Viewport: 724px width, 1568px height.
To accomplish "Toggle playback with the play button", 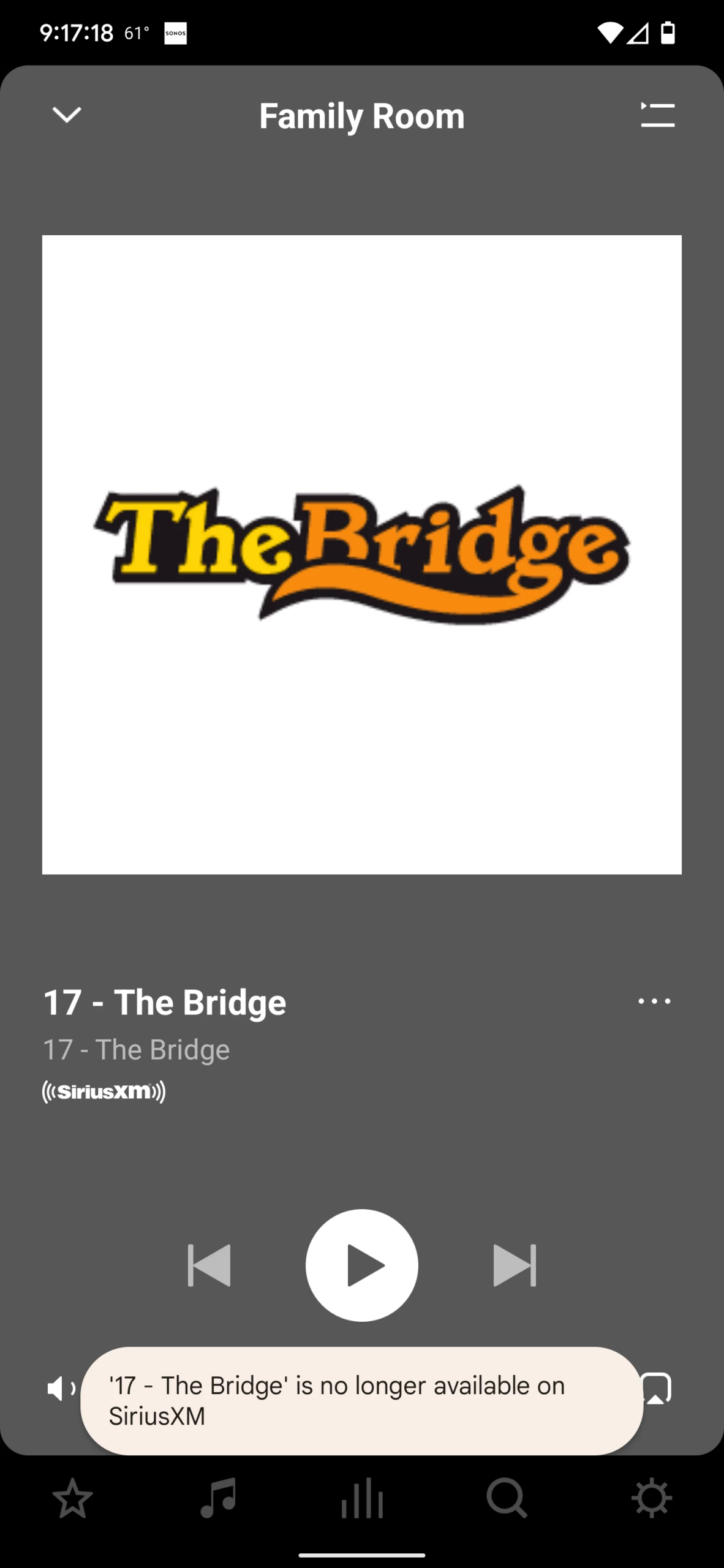I will (362, 1265).
